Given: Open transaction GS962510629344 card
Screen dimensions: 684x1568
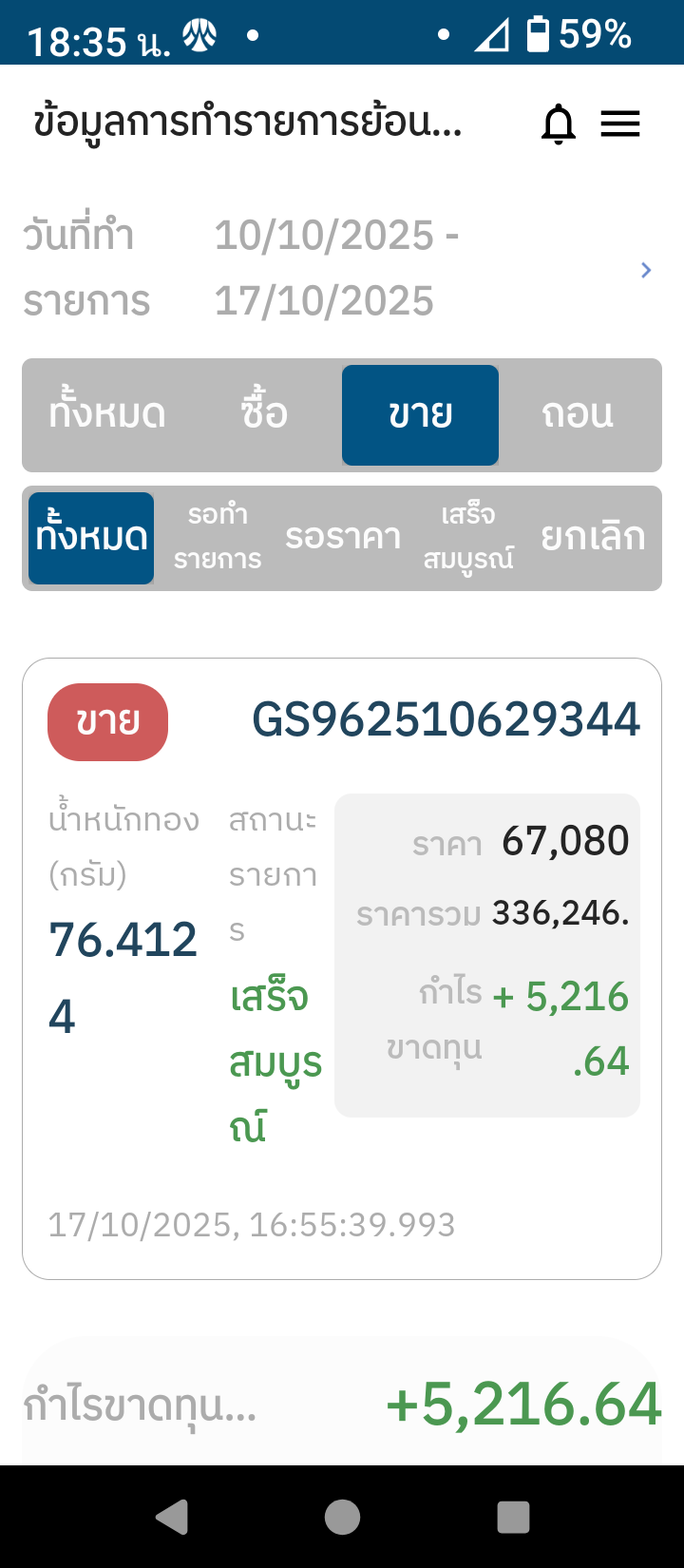Looking at the screenshot, I should (342, 967).
